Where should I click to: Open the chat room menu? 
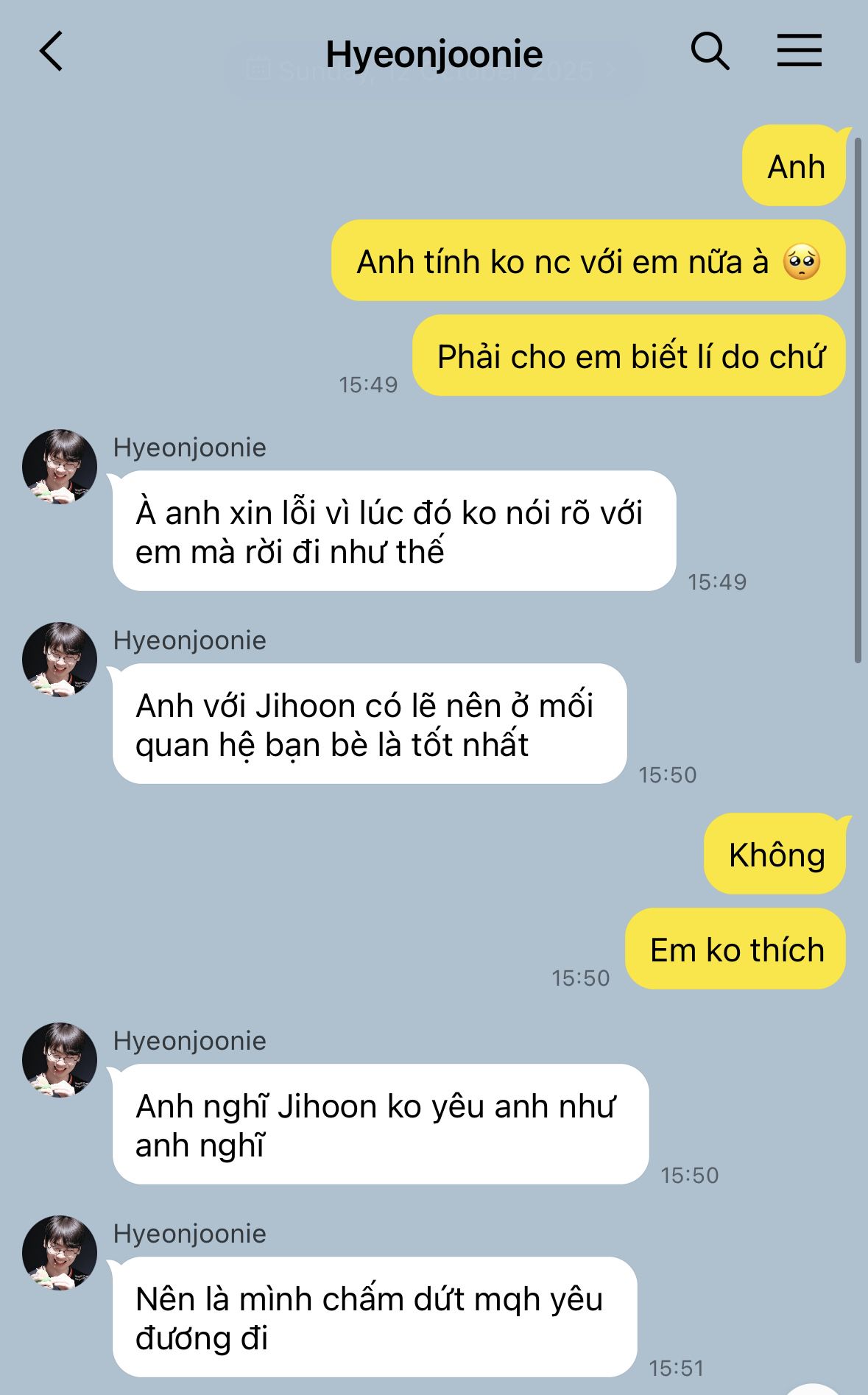click(800, 52)
